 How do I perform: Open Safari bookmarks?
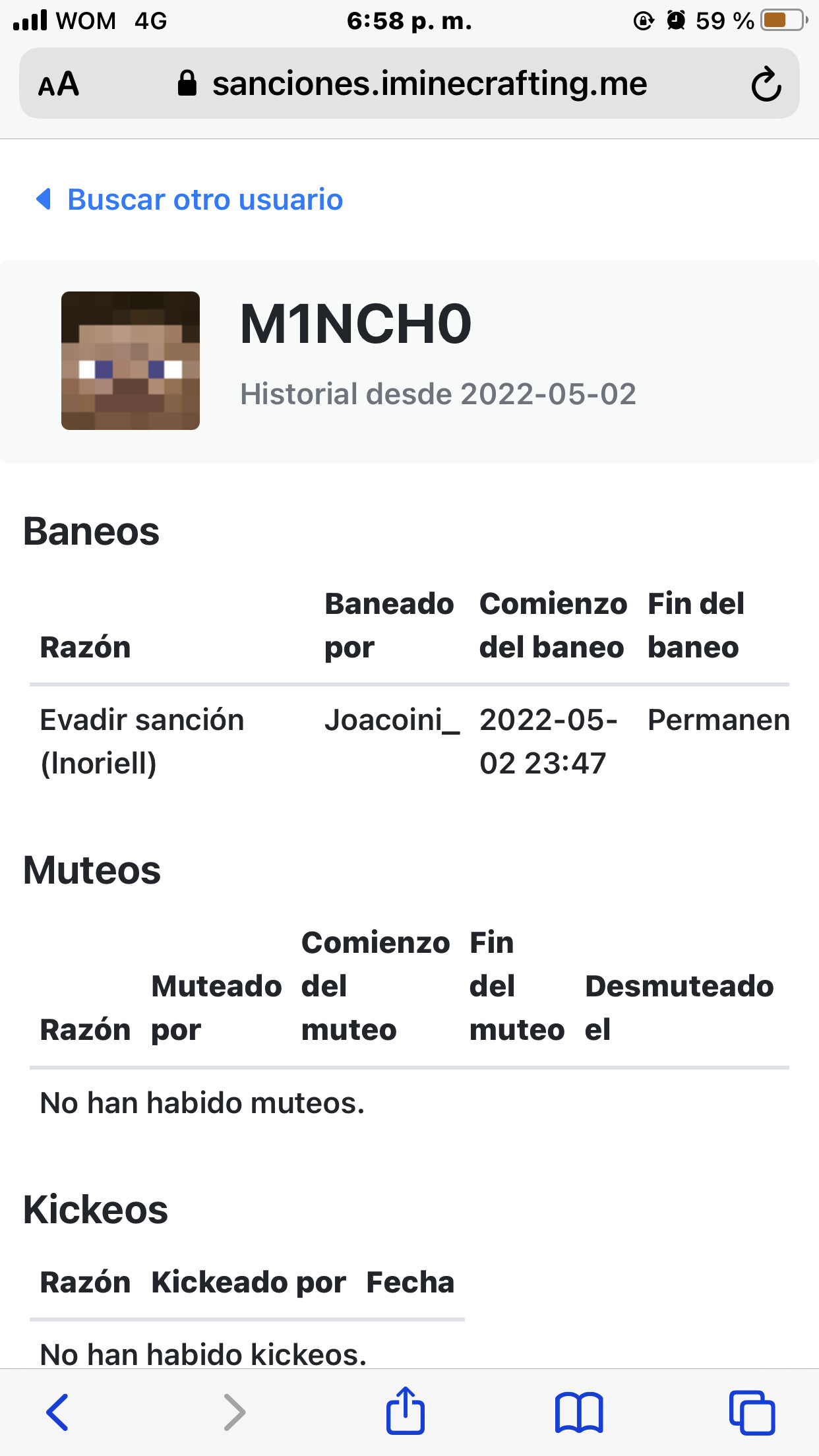[x=578, y=1412]
